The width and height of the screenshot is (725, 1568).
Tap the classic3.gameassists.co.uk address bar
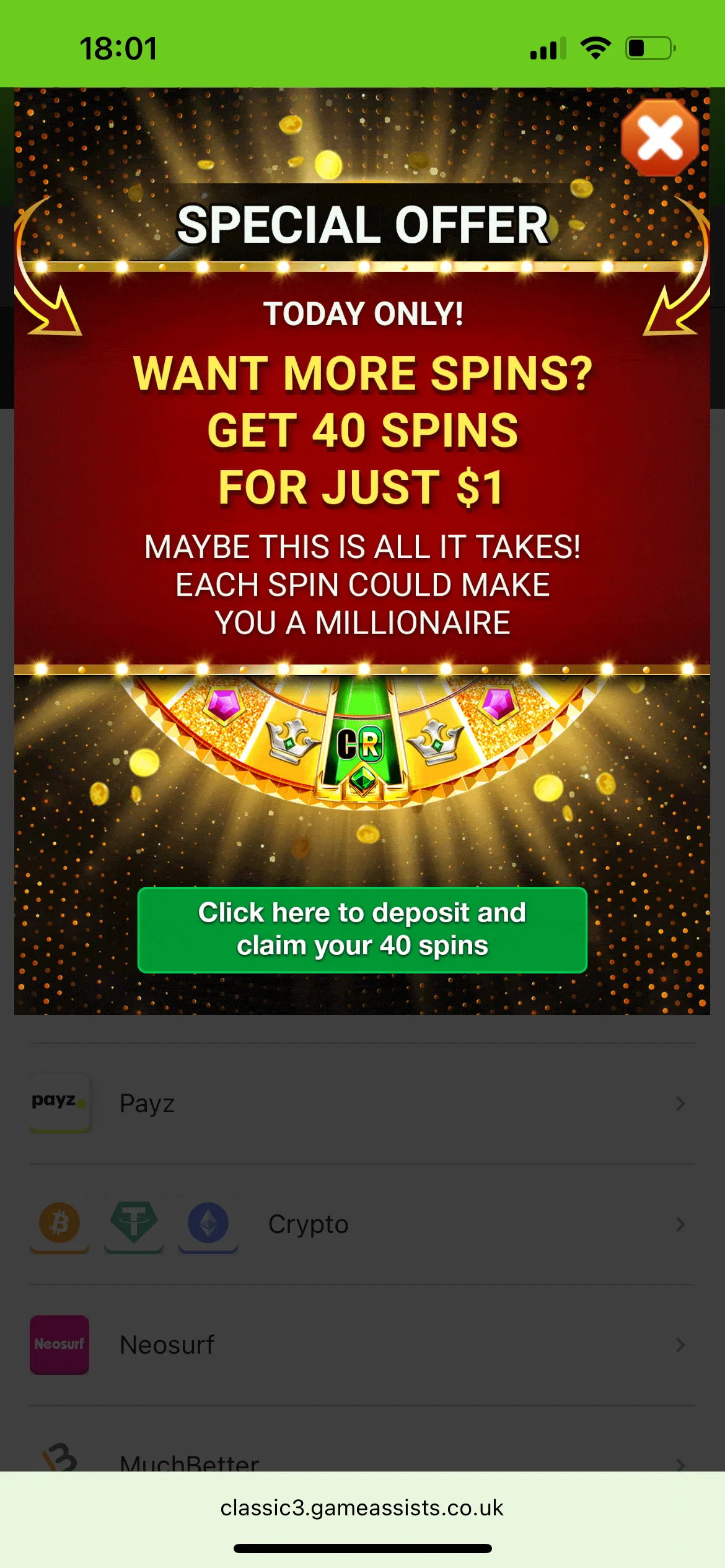coord(362,1509)
